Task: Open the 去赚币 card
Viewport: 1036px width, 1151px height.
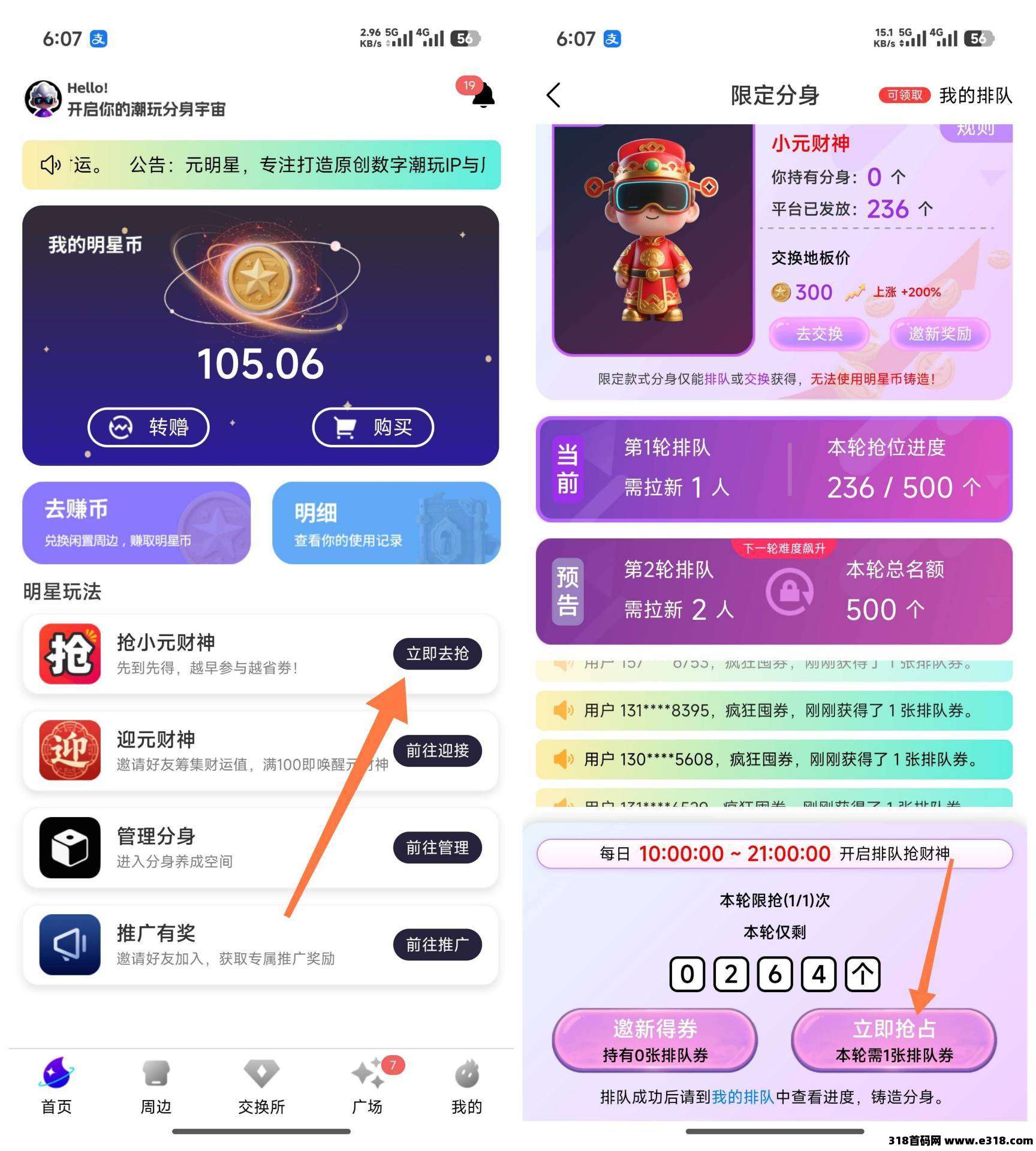Action: [137, 523]
